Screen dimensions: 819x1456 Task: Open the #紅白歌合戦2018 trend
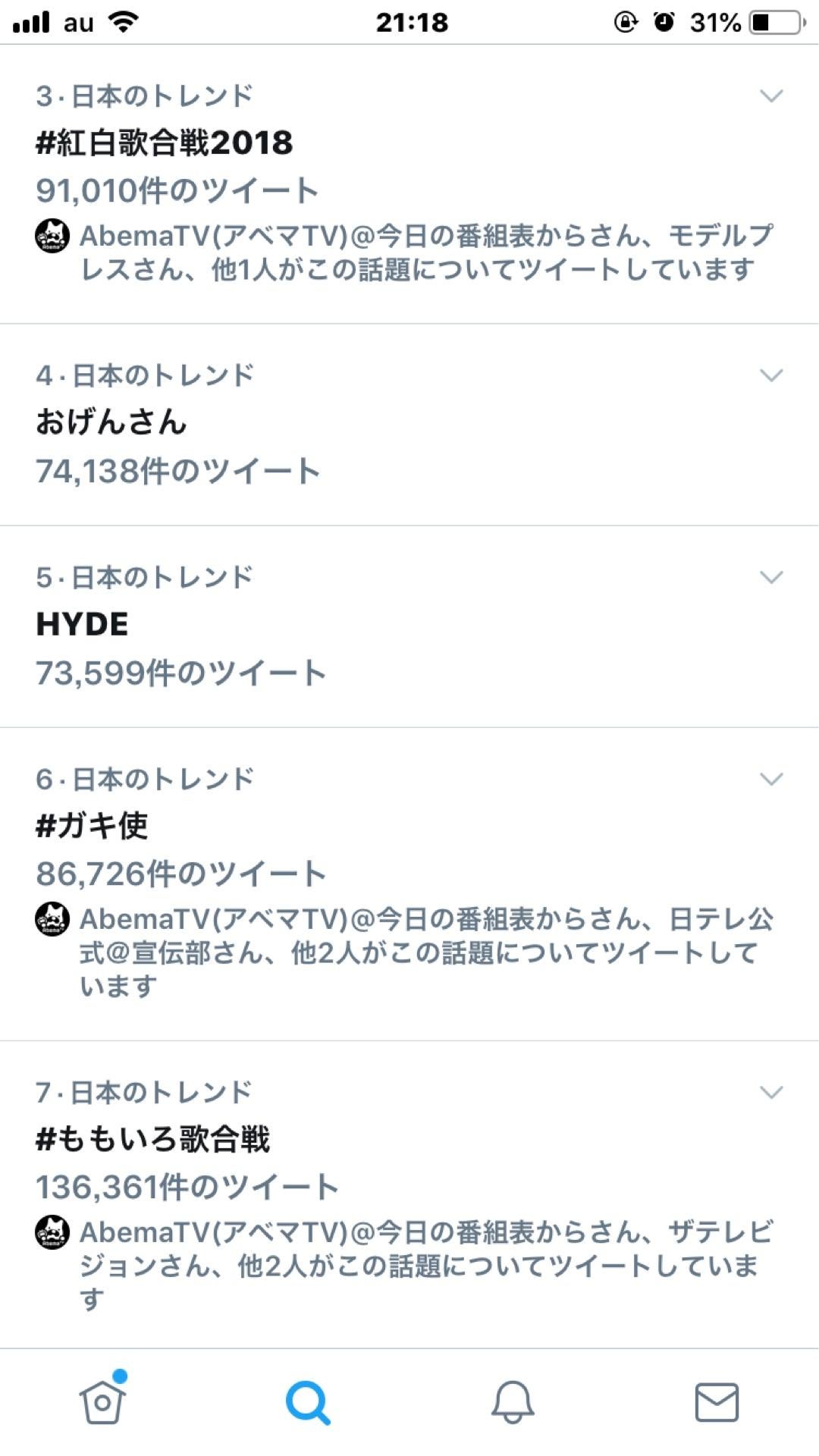[x=165, y=143]
